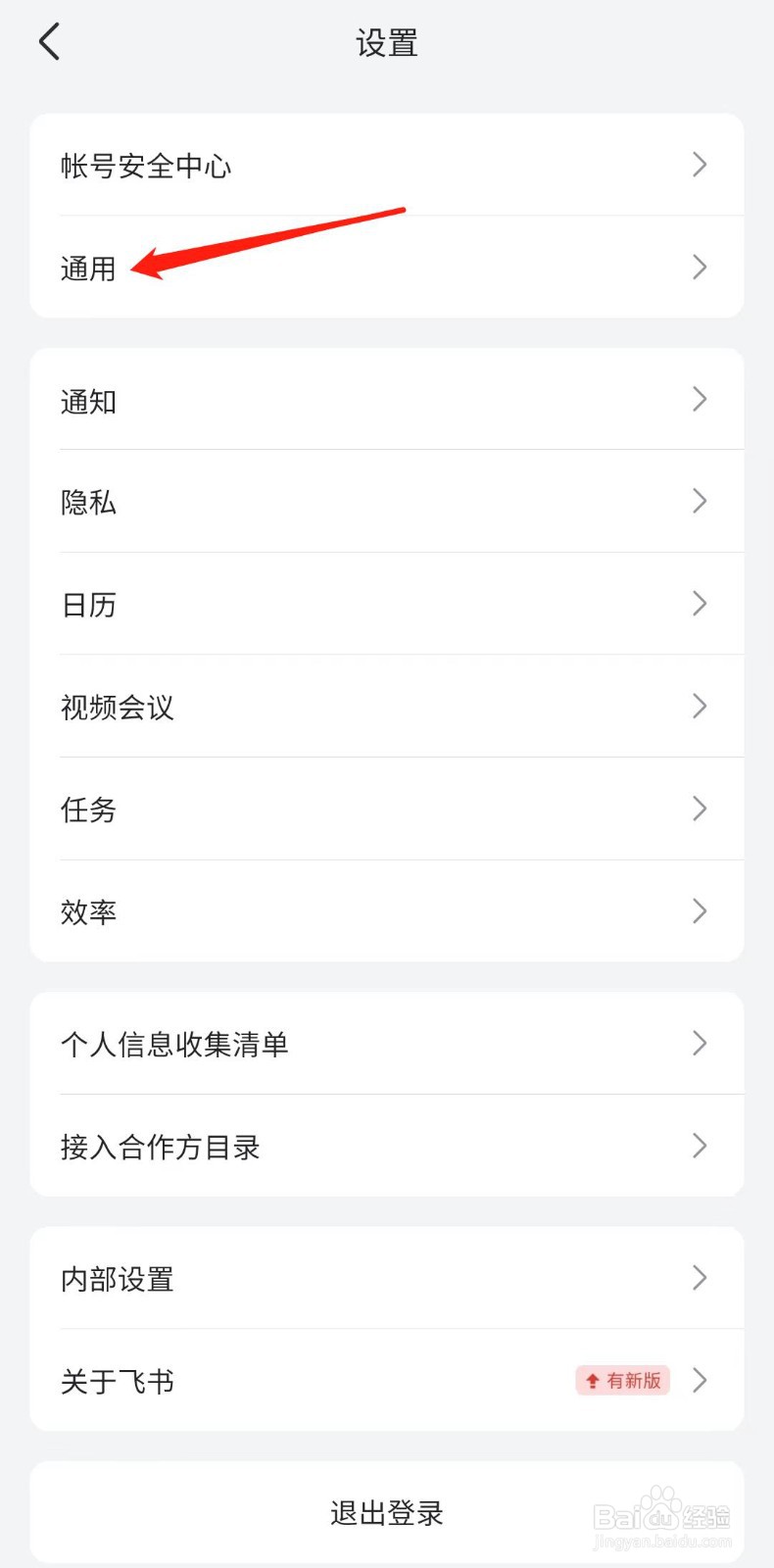Tap the 有新版 new version badge
The height and width of the screenshot is (1568, 774).
click(622, 1381)
